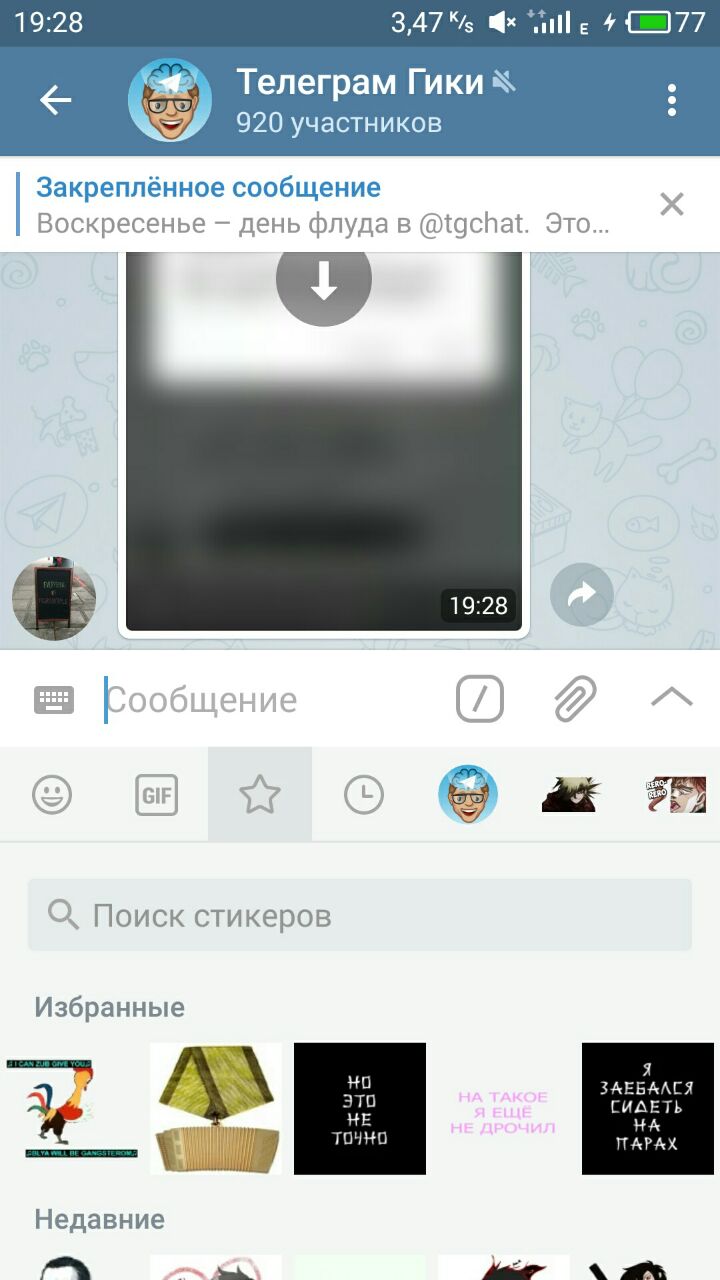Open the recent stickers clock tab
The image size is (720, 1280).
363,795
